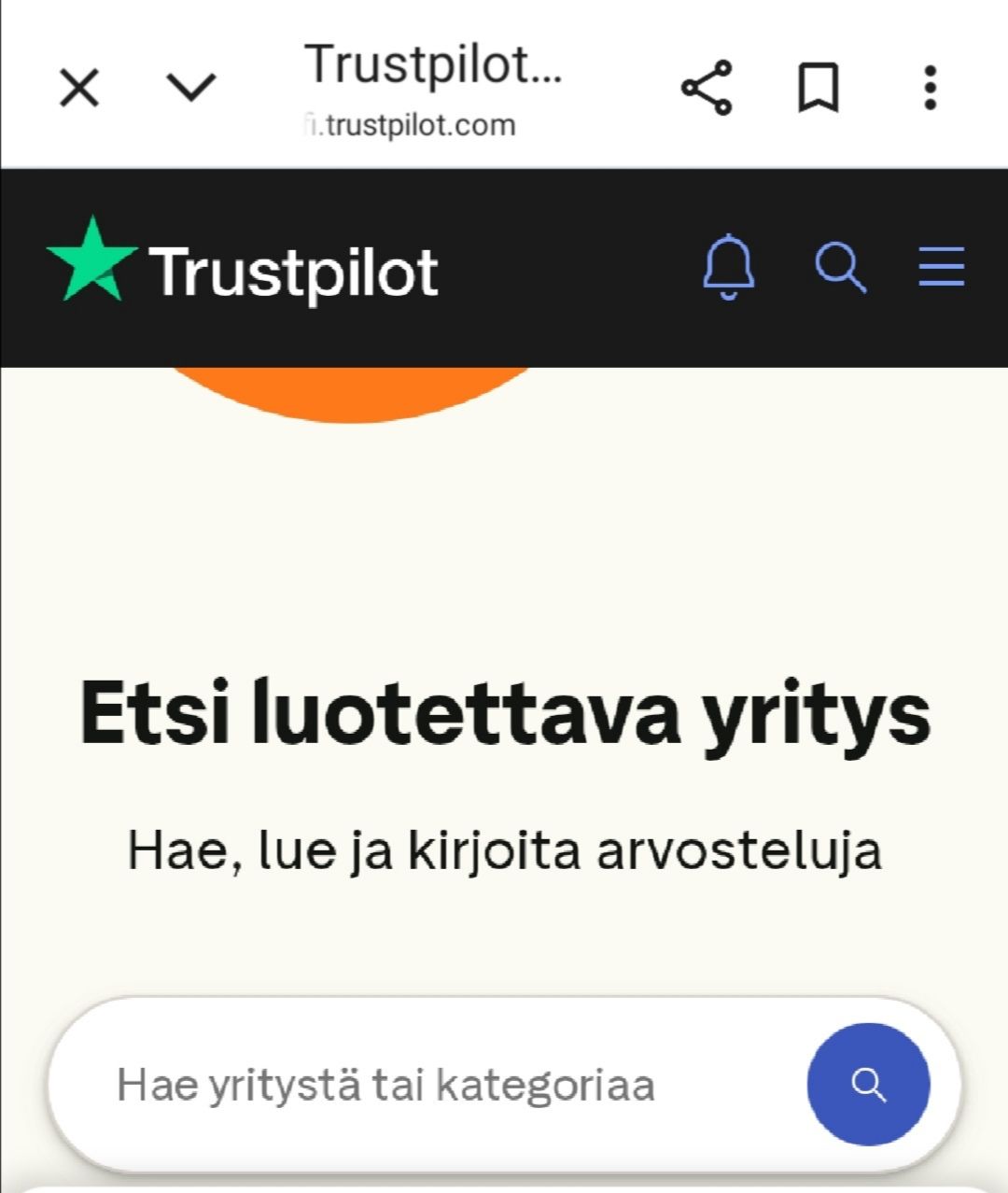Close the in-app browser tab
Image resolution: width=1008 pixels, height=1193 pixels.
coord(79,90)
